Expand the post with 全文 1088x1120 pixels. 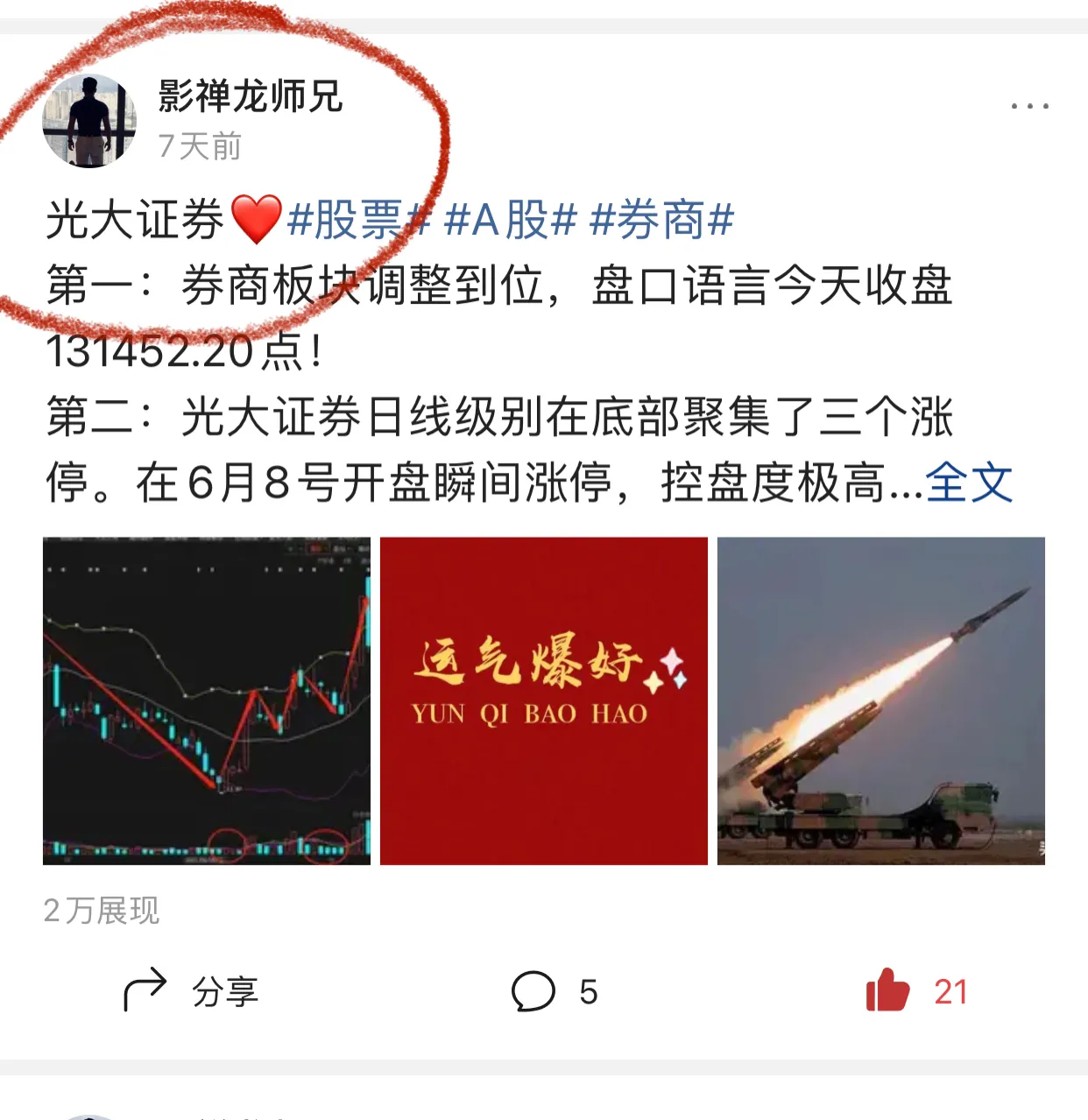click(x=969, y=482)
